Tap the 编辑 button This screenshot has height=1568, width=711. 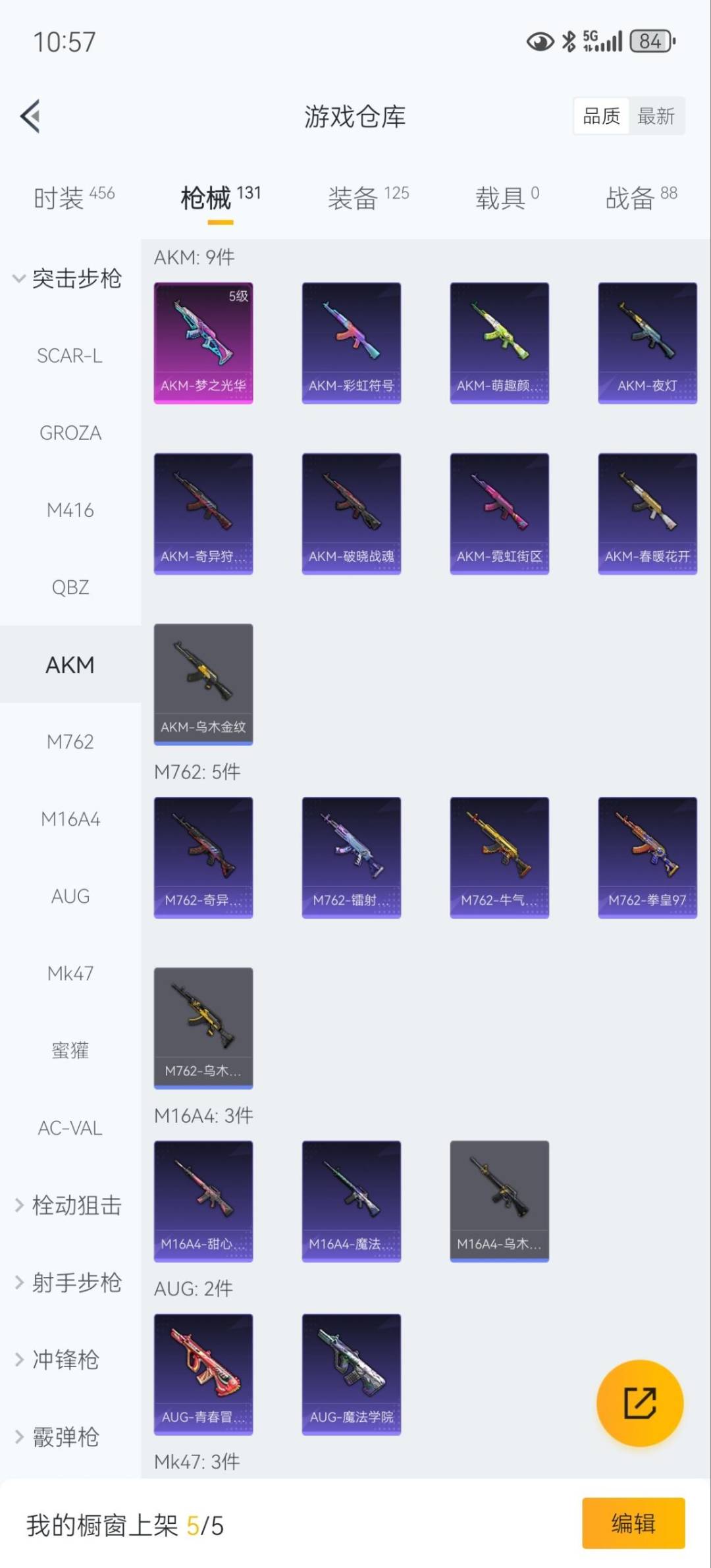click(x=633, y=1523)
